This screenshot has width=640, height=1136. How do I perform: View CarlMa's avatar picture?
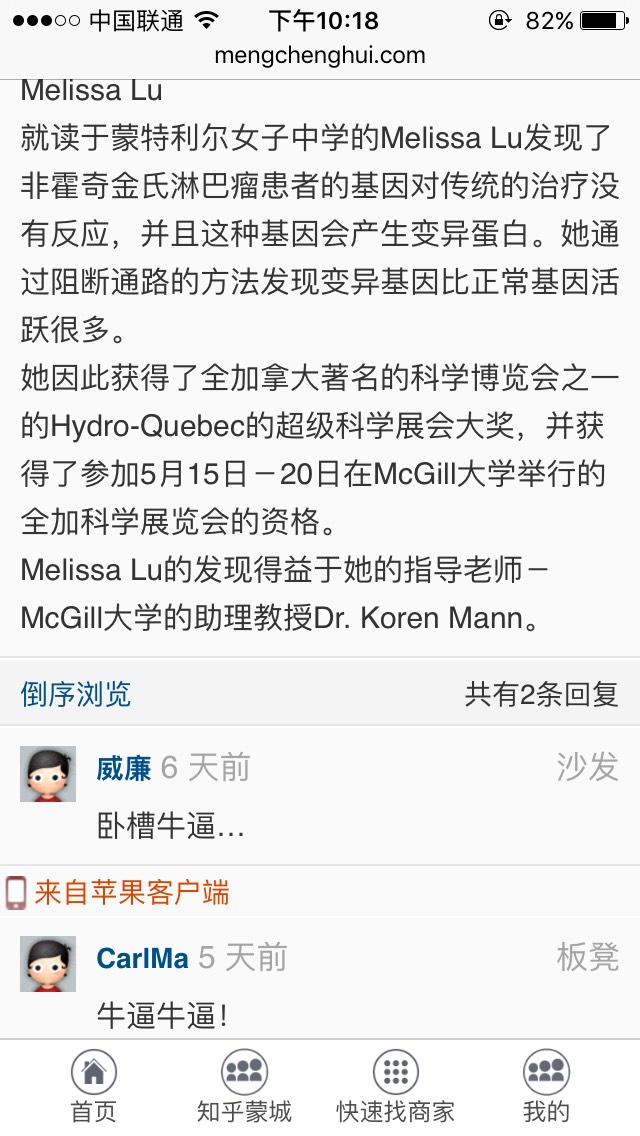48,964
